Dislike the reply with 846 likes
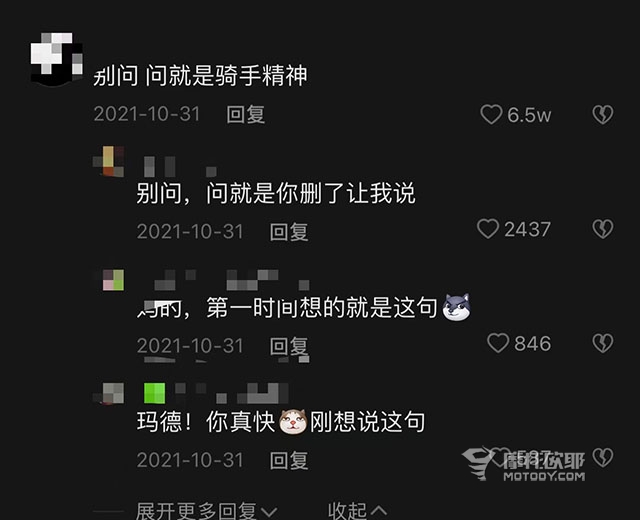The image size is (640, 520). click(602, 343)
